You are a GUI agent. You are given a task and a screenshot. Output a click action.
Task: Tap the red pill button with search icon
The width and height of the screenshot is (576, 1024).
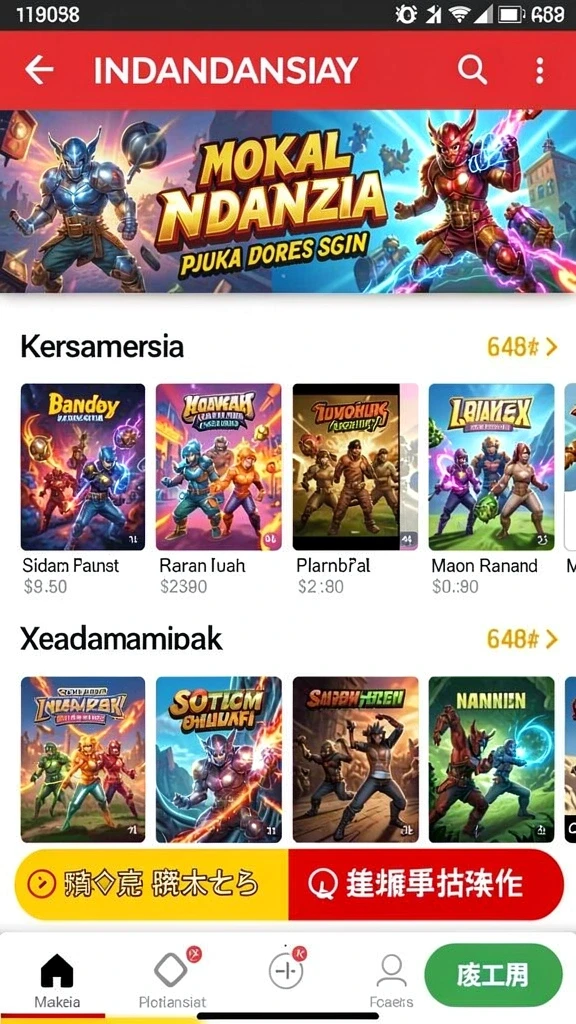[426, 885]
